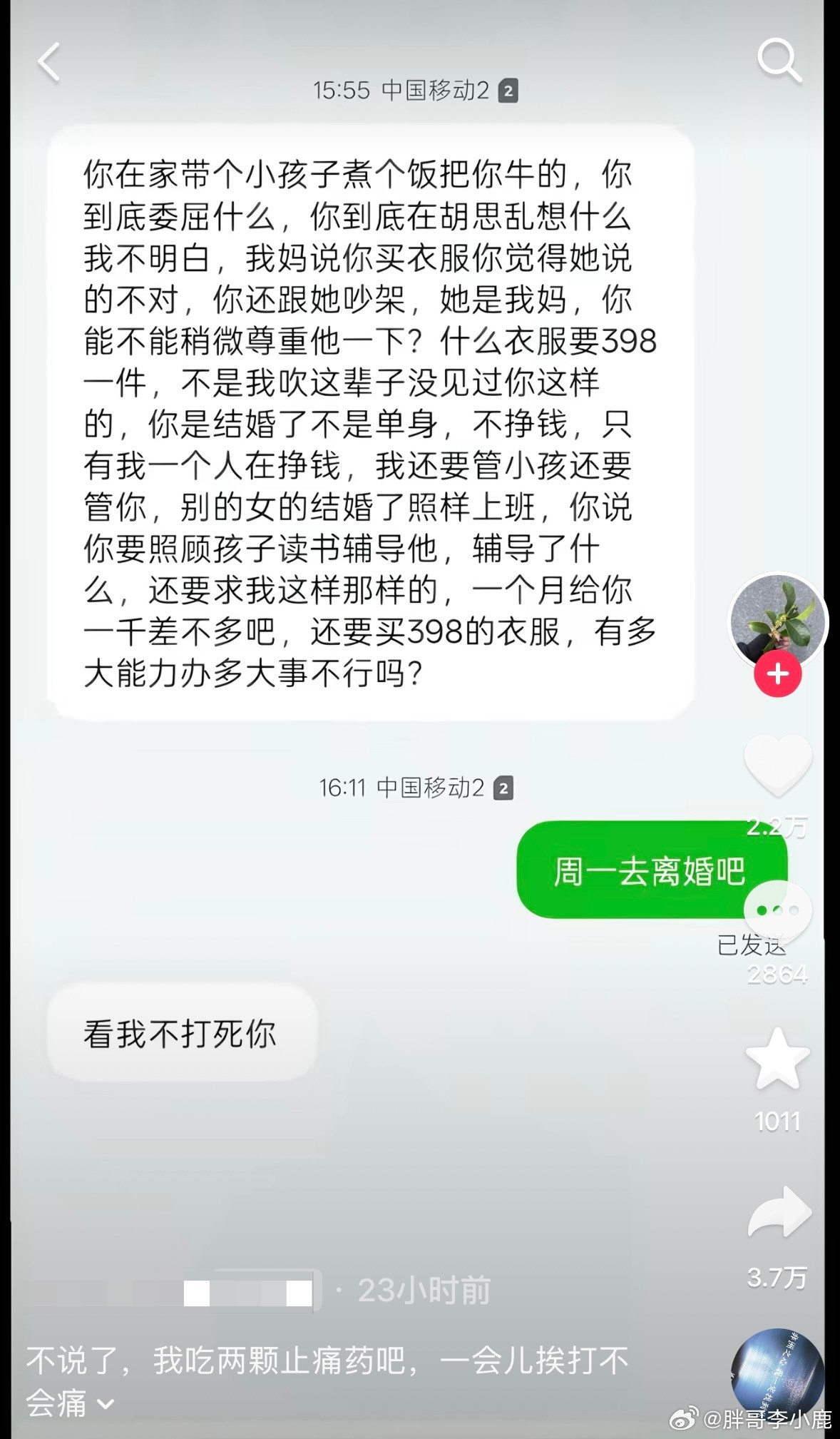This screenshot has width=840, height=1439.
Task: Open the search icon in the top corner
Action: (x=782, y=62)
